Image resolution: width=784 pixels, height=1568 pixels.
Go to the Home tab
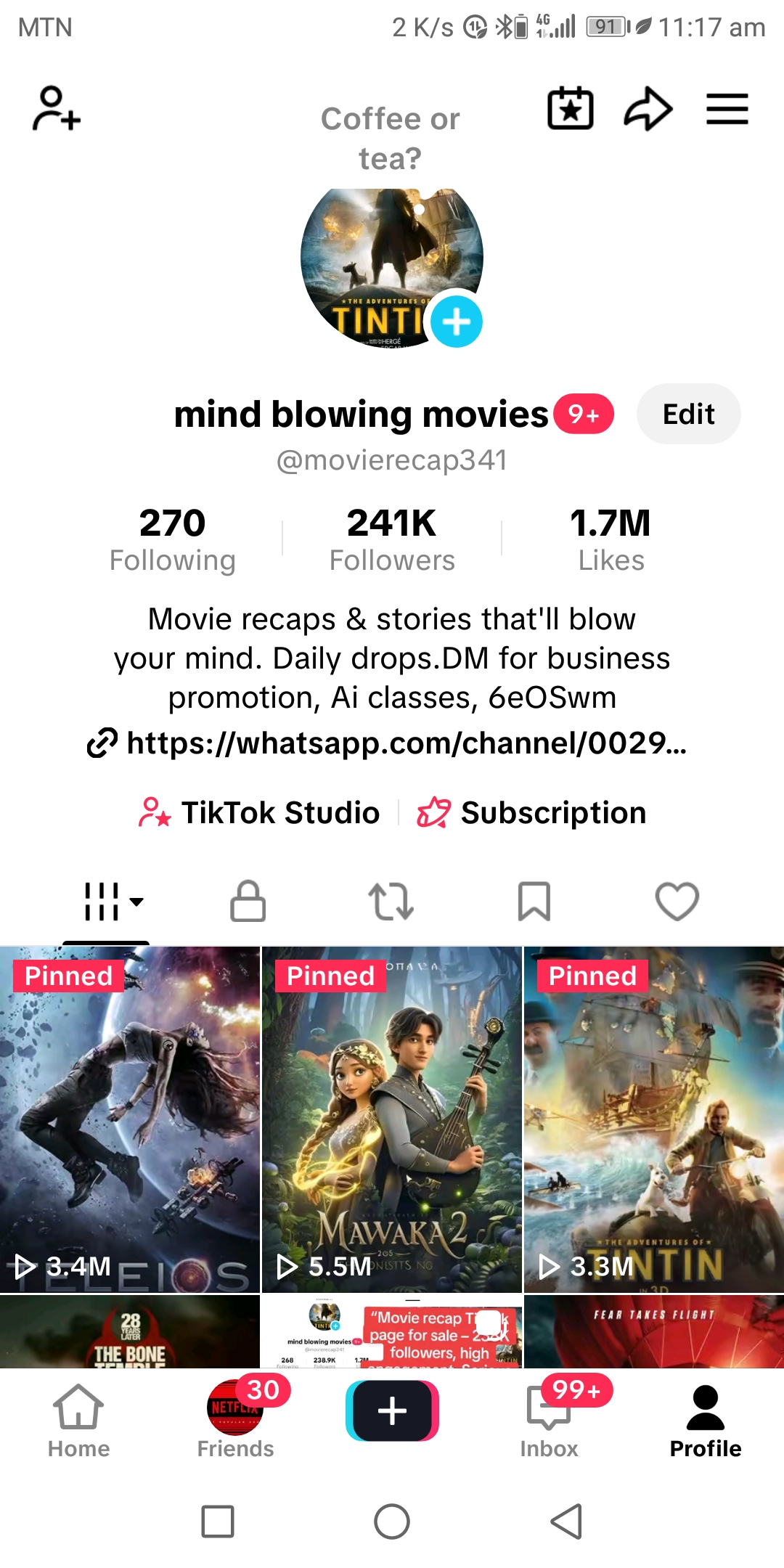click(x=78, y=1421)
